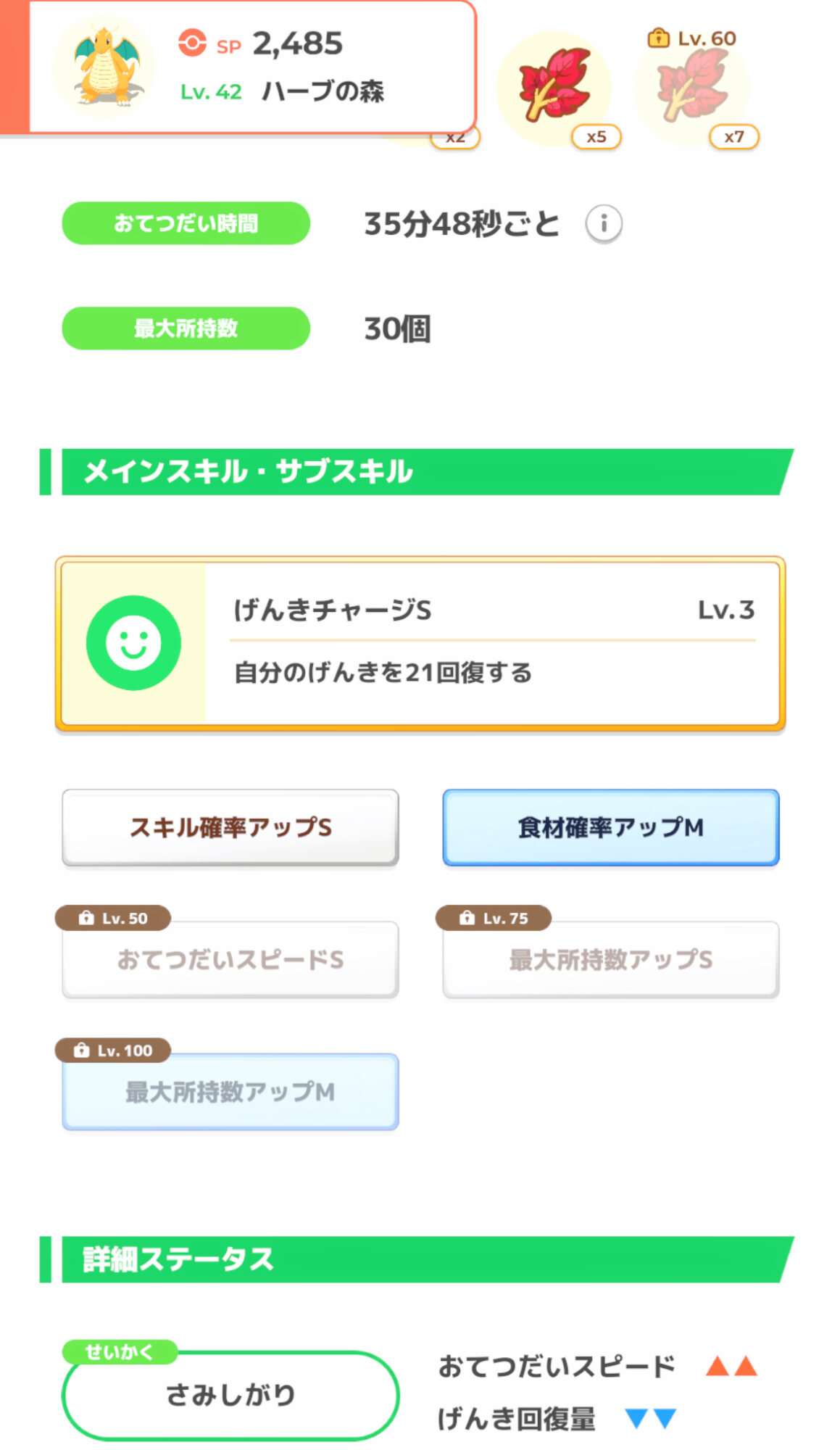840x1450 pixels.
Task: Open the locked 最大所持数アップS sub skill
Action: [611, 959]
